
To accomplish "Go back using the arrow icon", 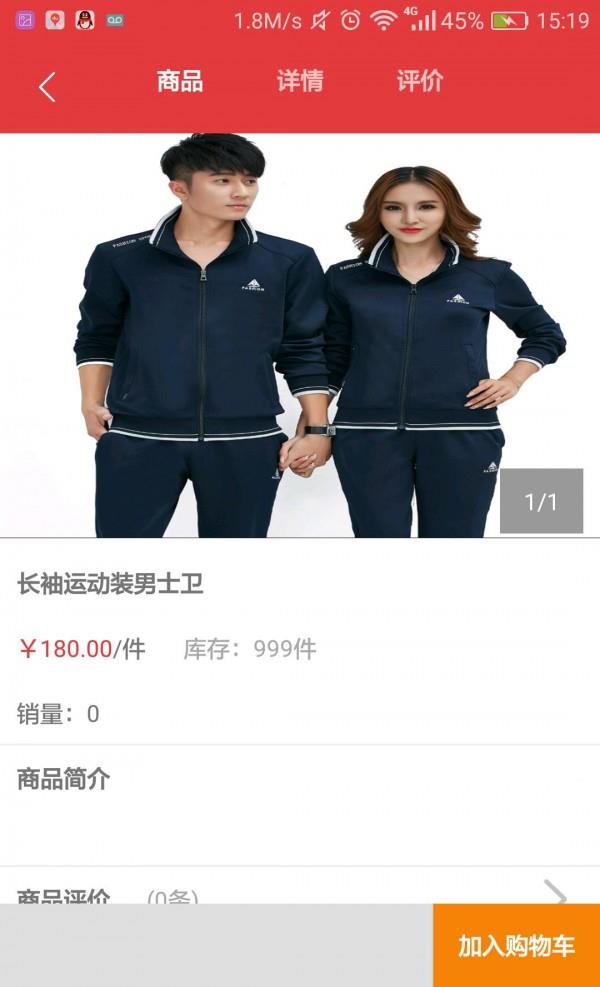I will (46, 87).
